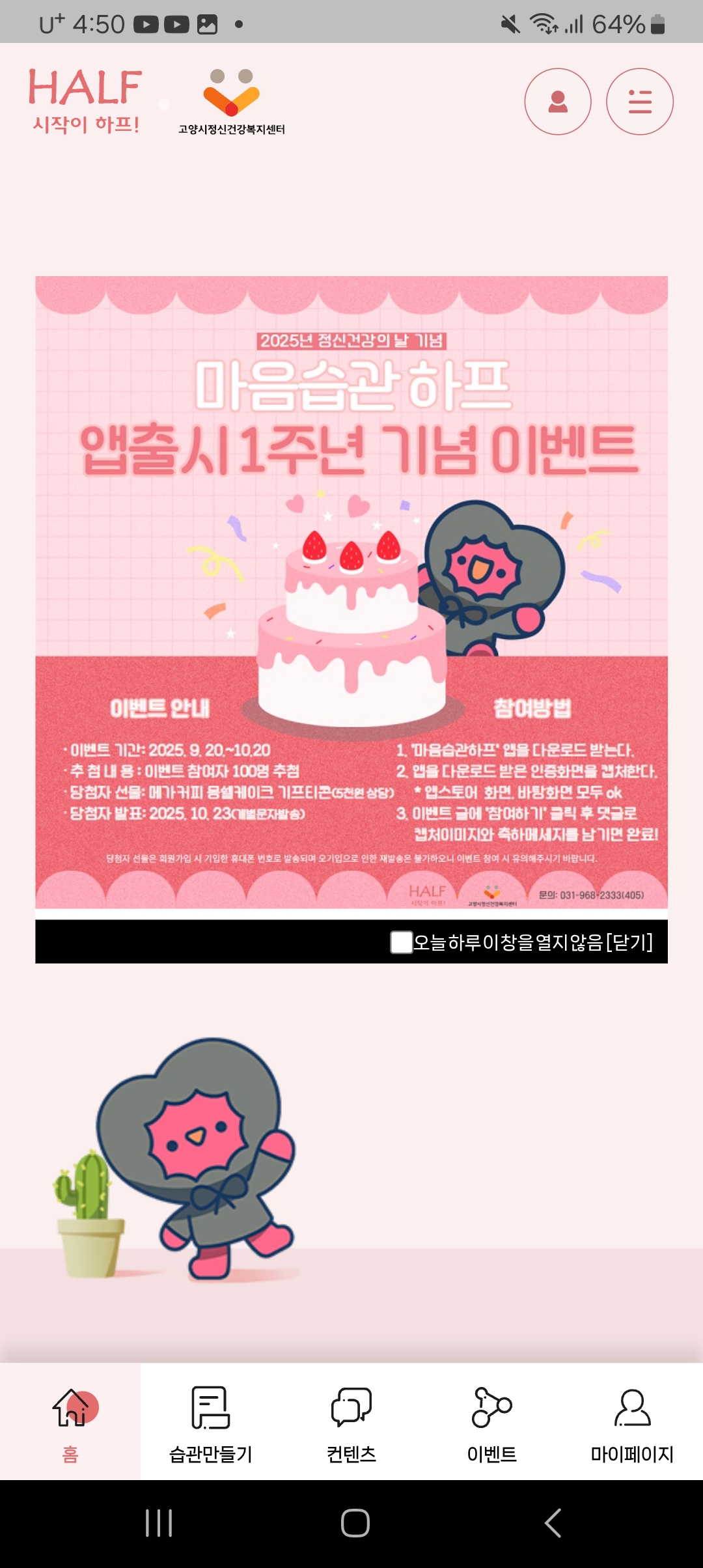
Task: Open the system recent apps button
Action: (159, 1523)
